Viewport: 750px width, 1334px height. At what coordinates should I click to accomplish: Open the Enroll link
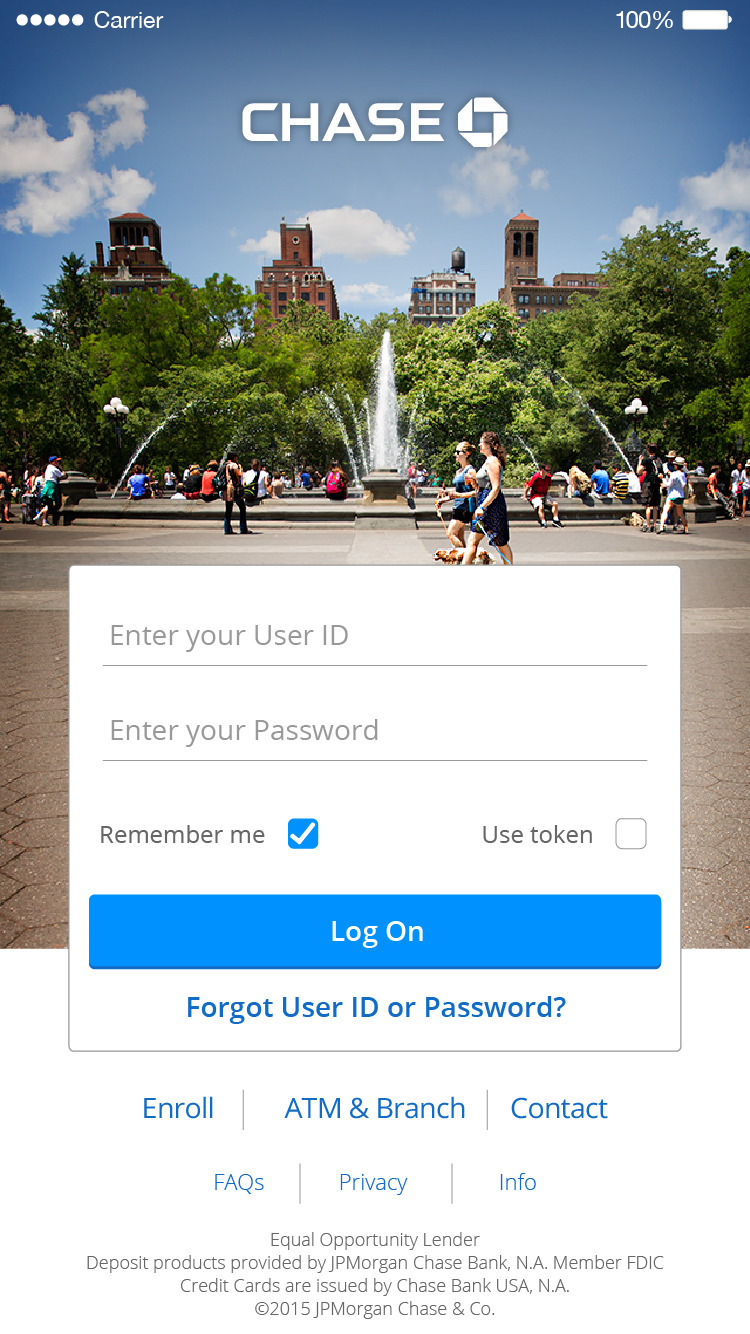(178, 1108)
